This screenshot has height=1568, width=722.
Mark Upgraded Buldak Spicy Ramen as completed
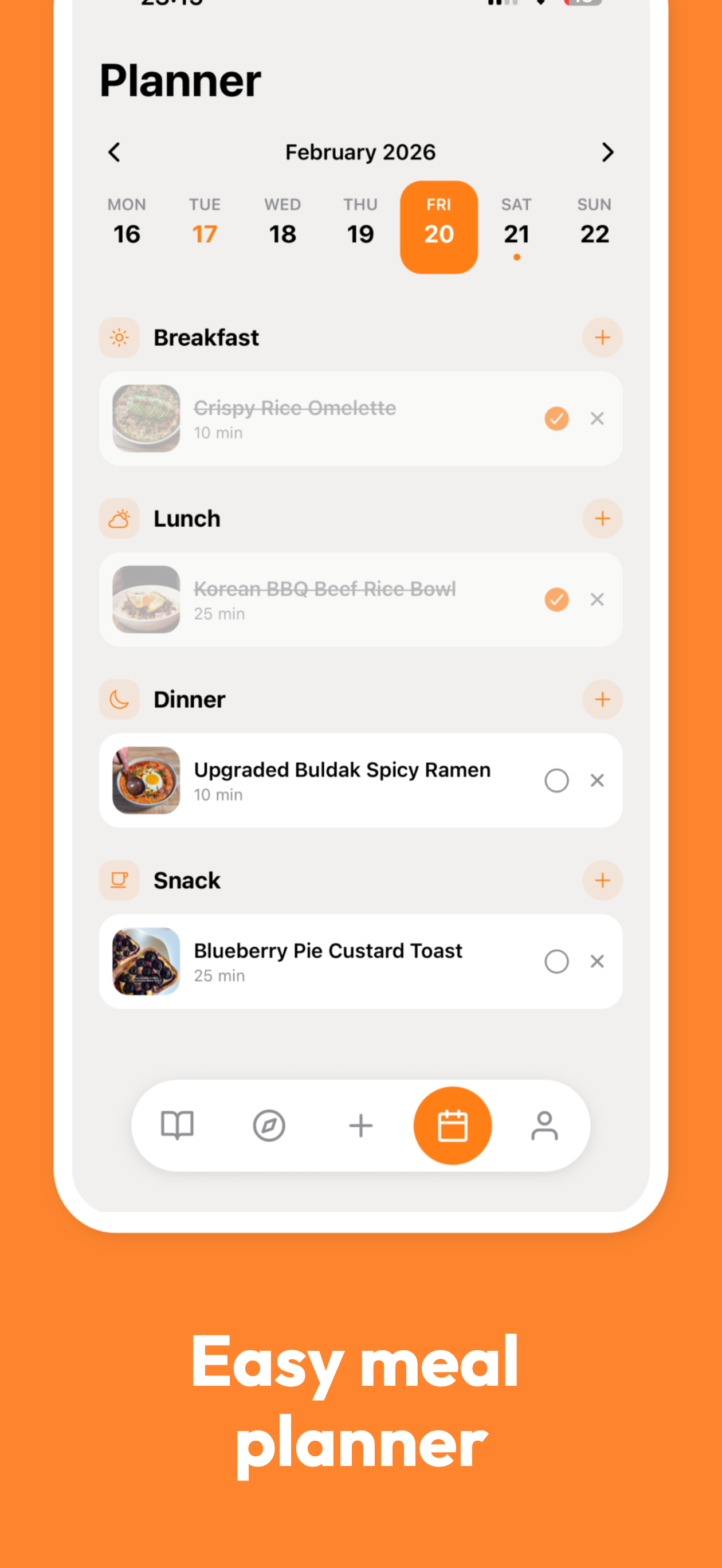click(x=556, y=781)
